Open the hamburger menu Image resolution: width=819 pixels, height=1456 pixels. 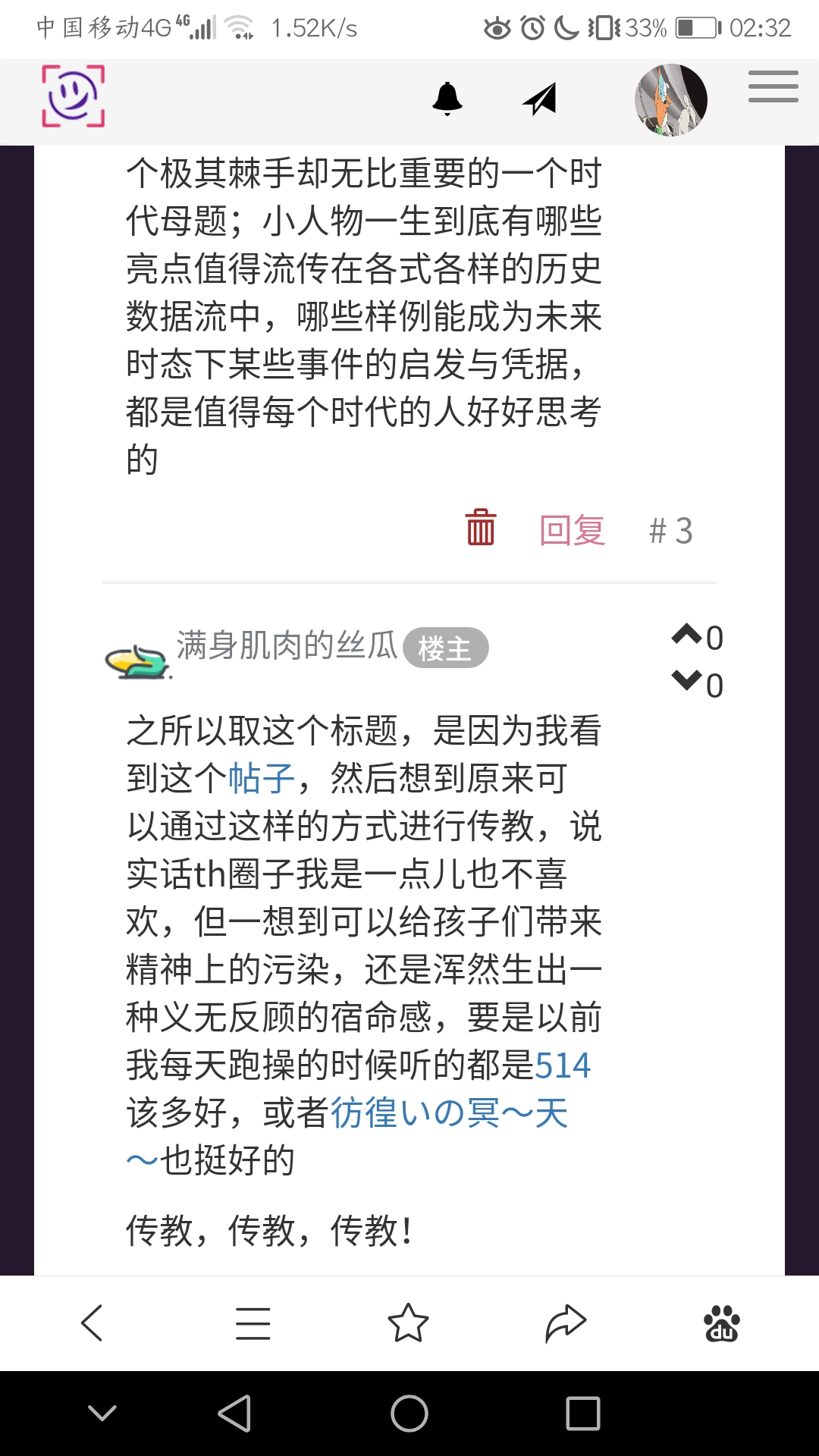pos(773,86)
